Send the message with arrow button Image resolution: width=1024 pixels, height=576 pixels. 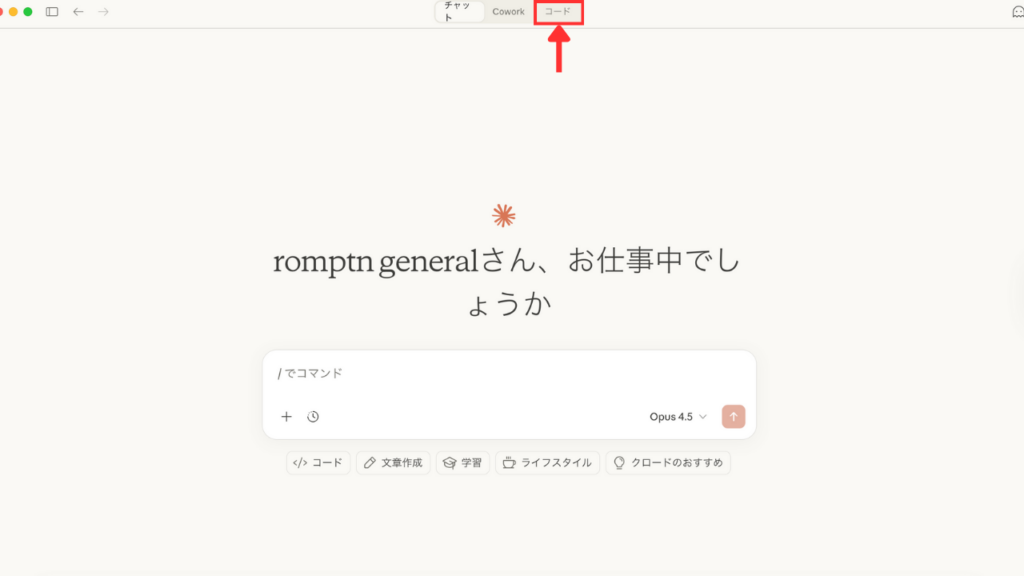coord(733,417)
